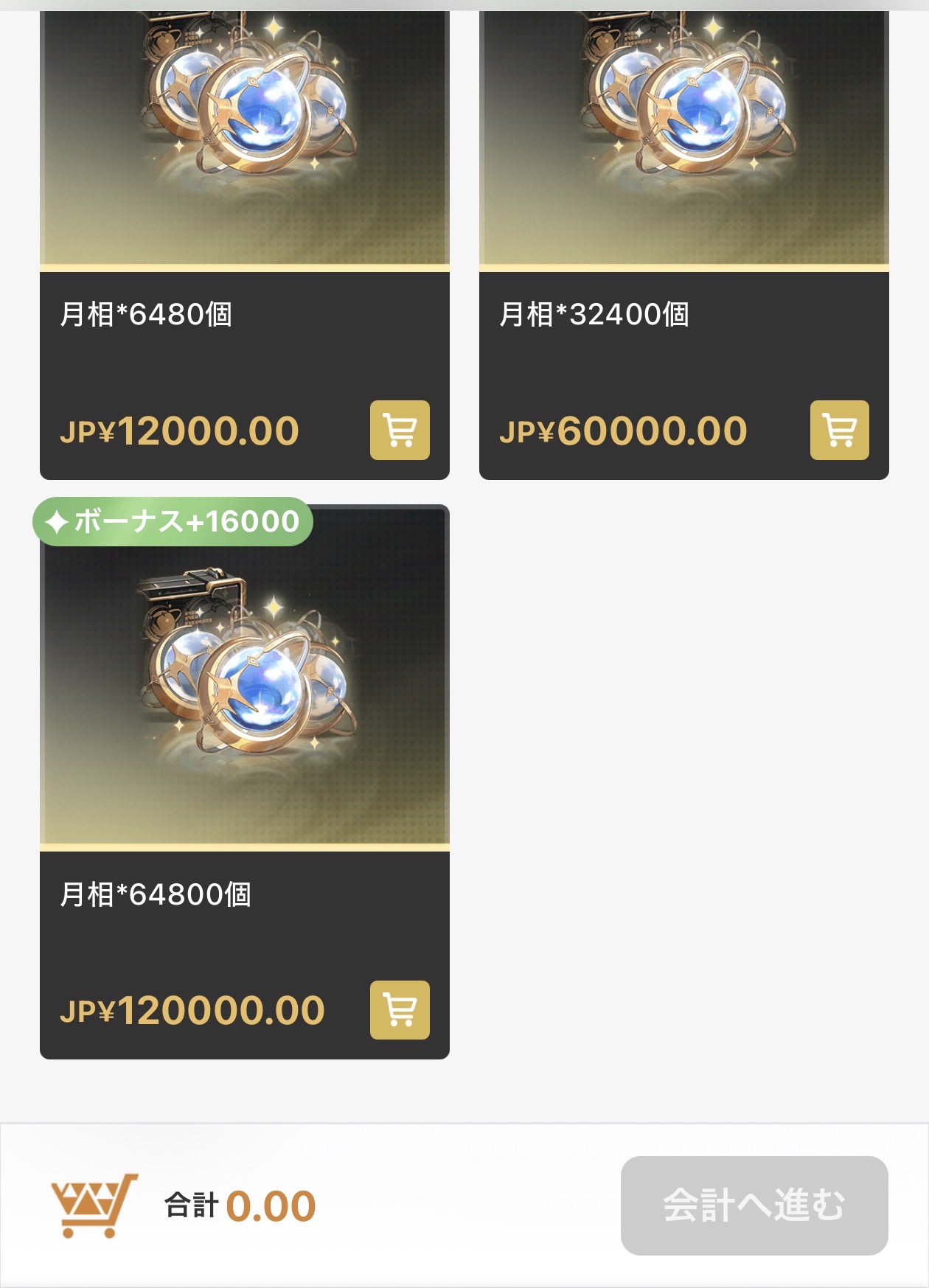Add the 月相*6480個 pack to cart
This screenshot has width=929, height=1288.
click(x=400, y=430)
